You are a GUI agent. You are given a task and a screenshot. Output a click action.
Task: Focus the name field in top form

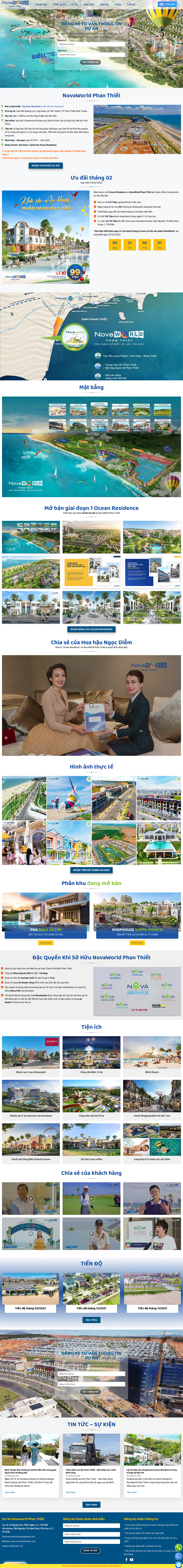pyautogui.click(x=91, y=44)
